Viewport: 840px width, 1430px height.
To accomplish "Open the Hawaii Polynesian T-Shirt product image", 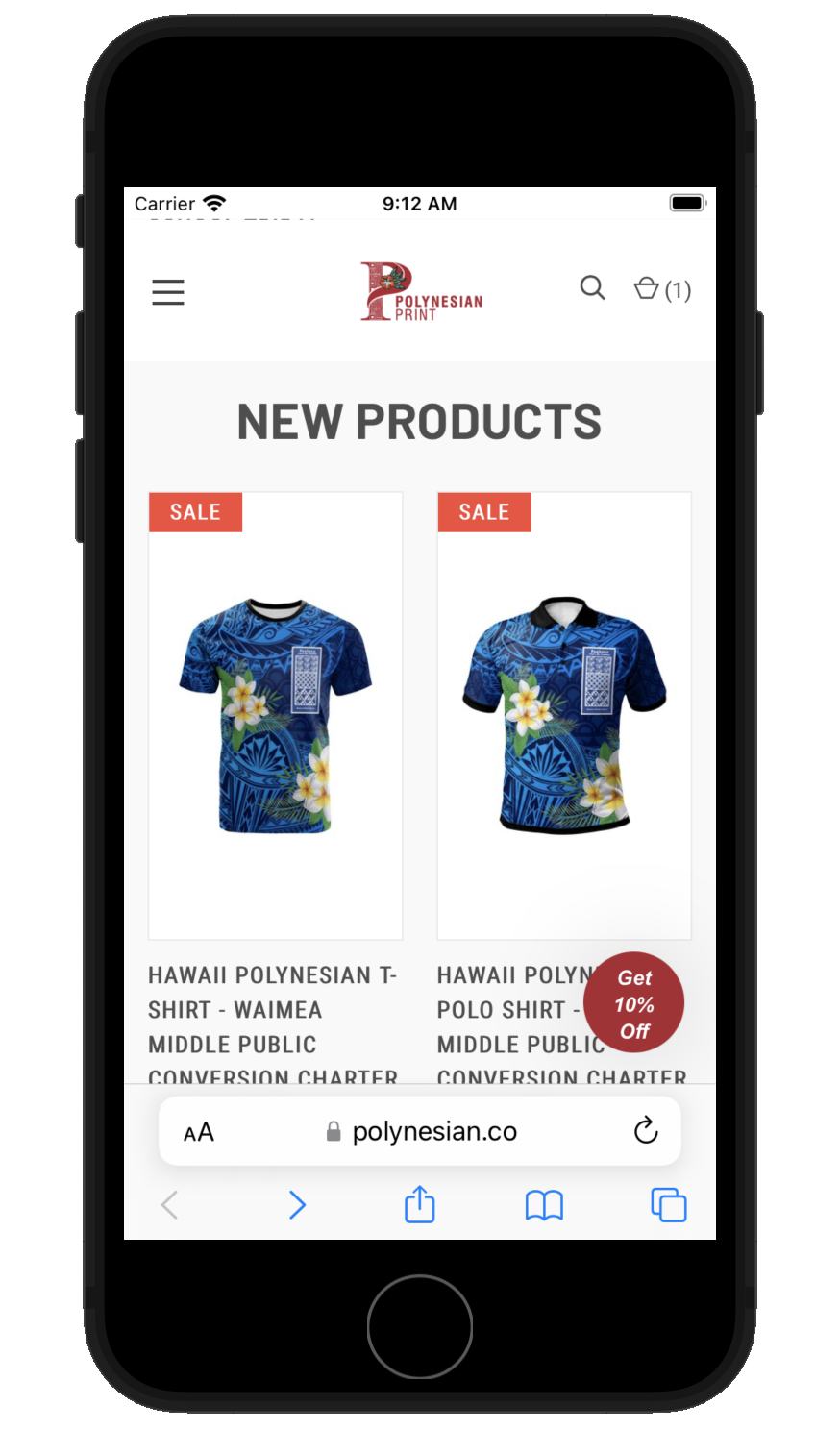I will point(276,716).
